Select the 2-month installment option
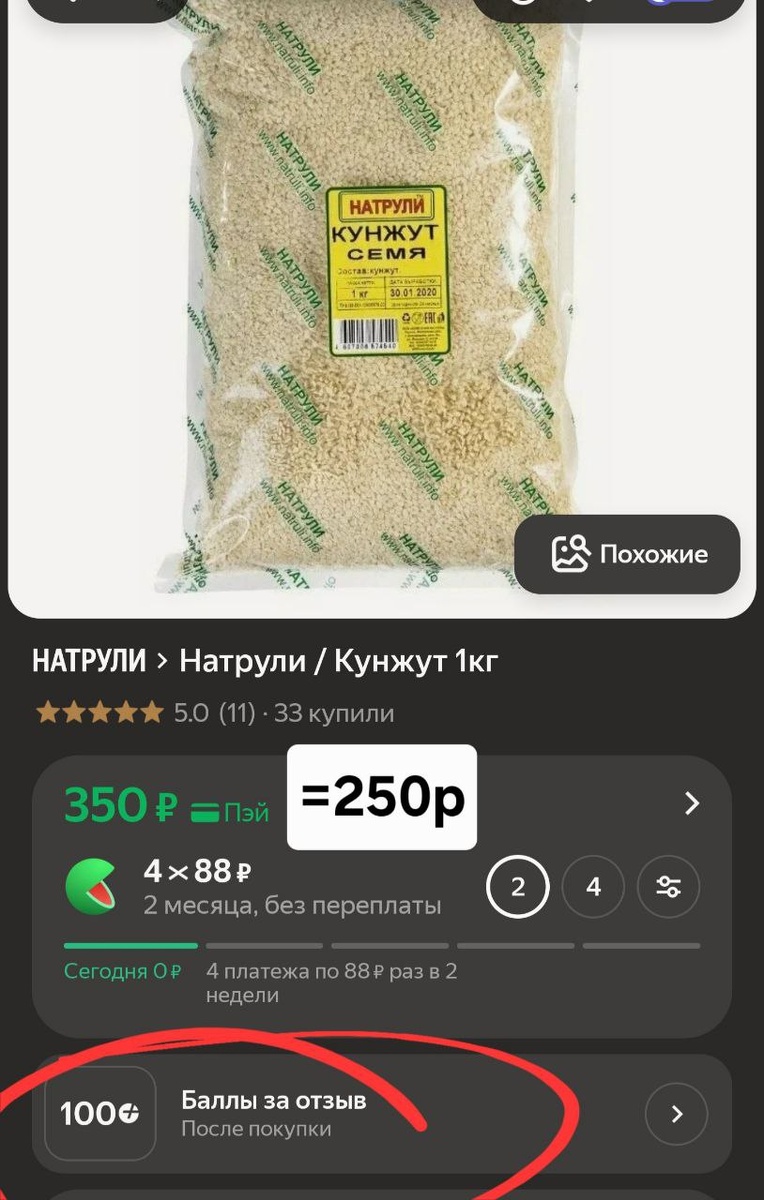This screenshot has width=764, height=1200. [x=518, y=887]
